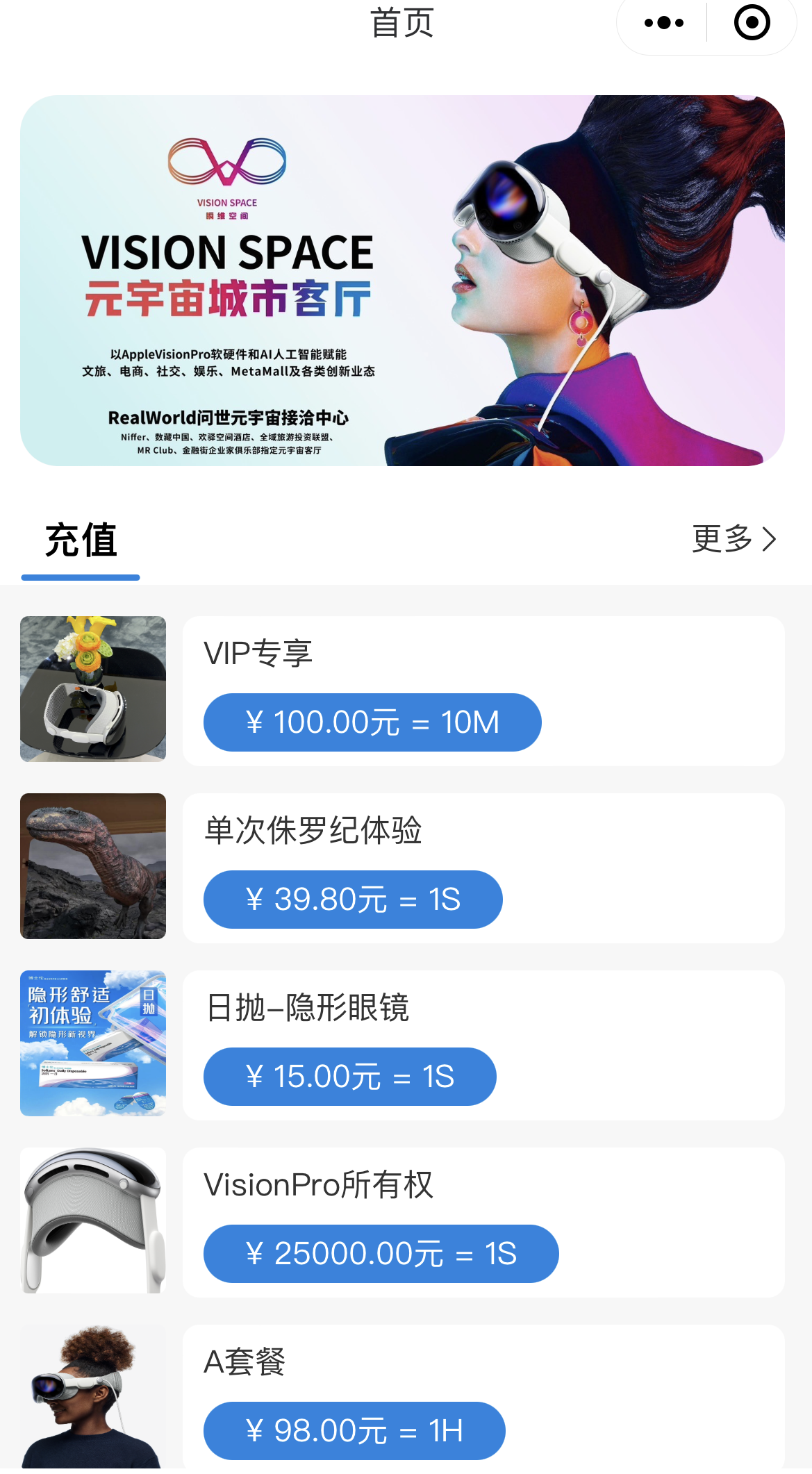Open 更多 to see more items
Viewport: 812px width, 1474px height.
click(734, 539)
